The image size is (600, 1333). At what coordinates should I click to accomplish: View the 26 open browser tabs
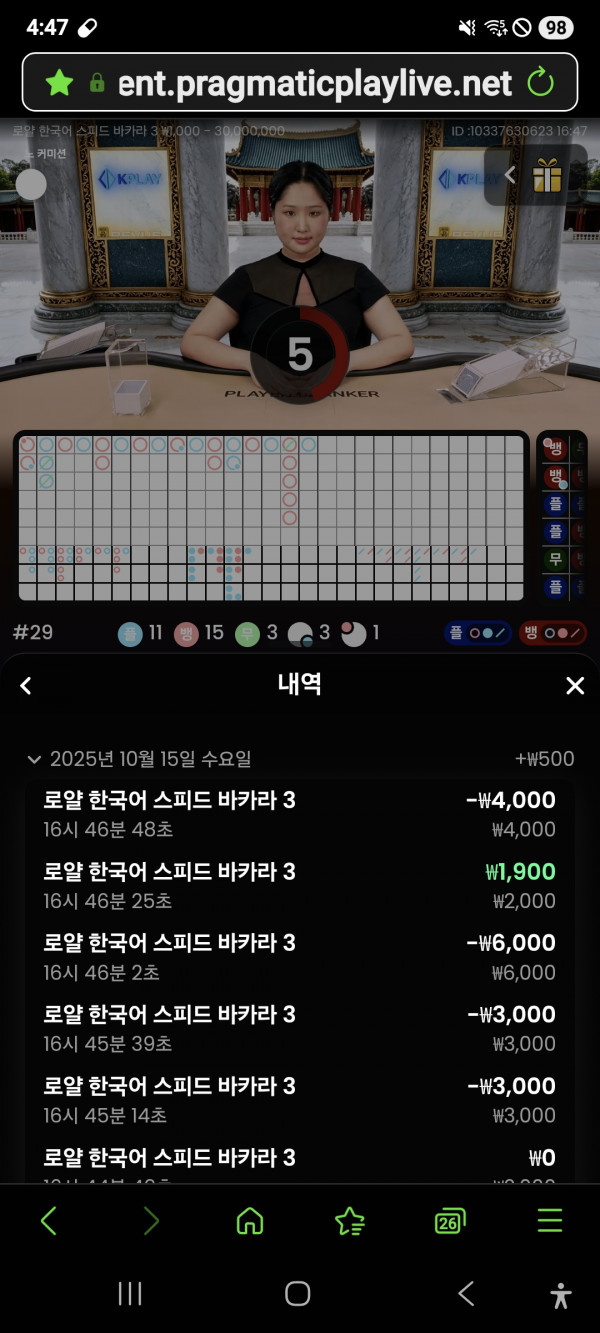[449, 1221]
